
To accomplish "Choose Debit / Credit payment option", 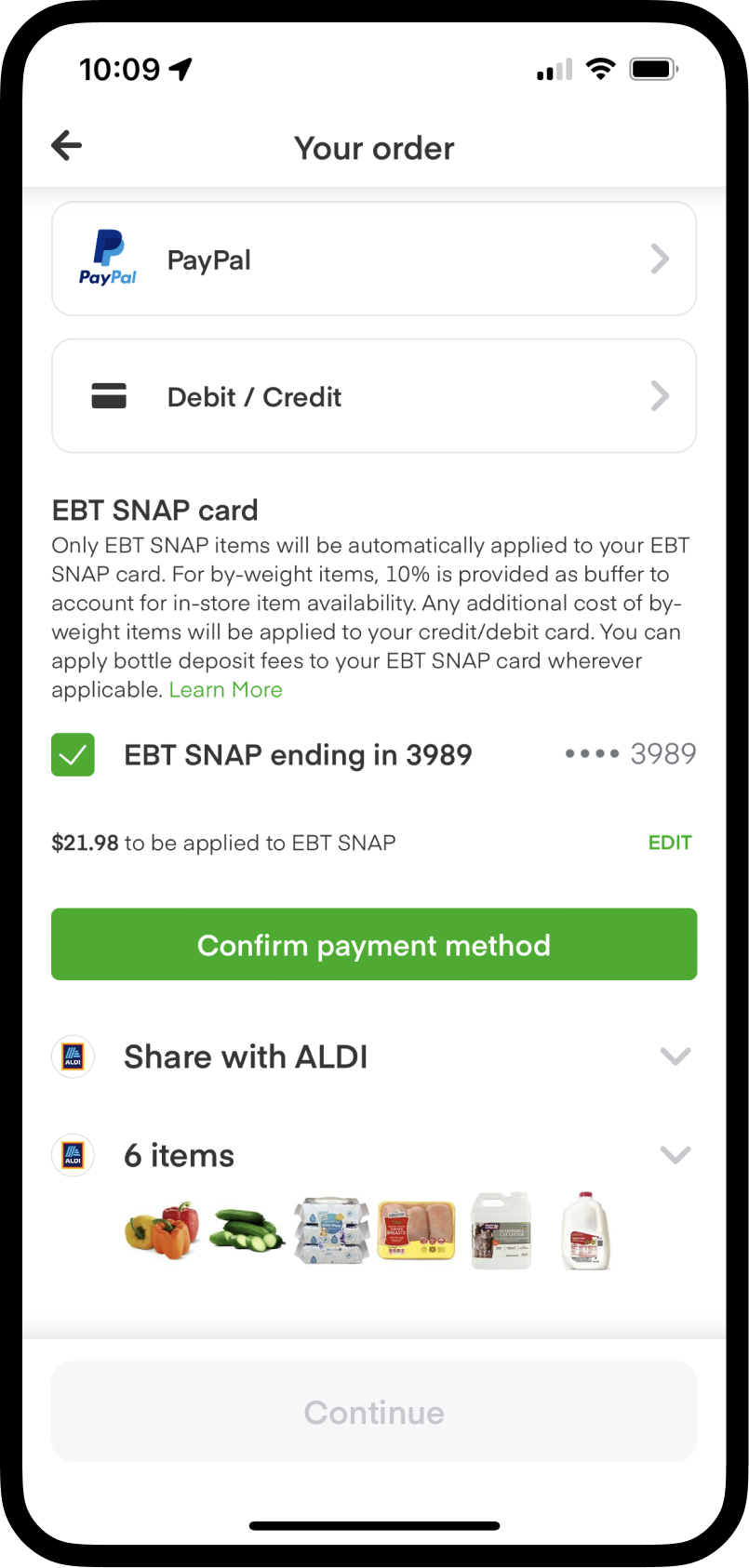I will [374, 396].
